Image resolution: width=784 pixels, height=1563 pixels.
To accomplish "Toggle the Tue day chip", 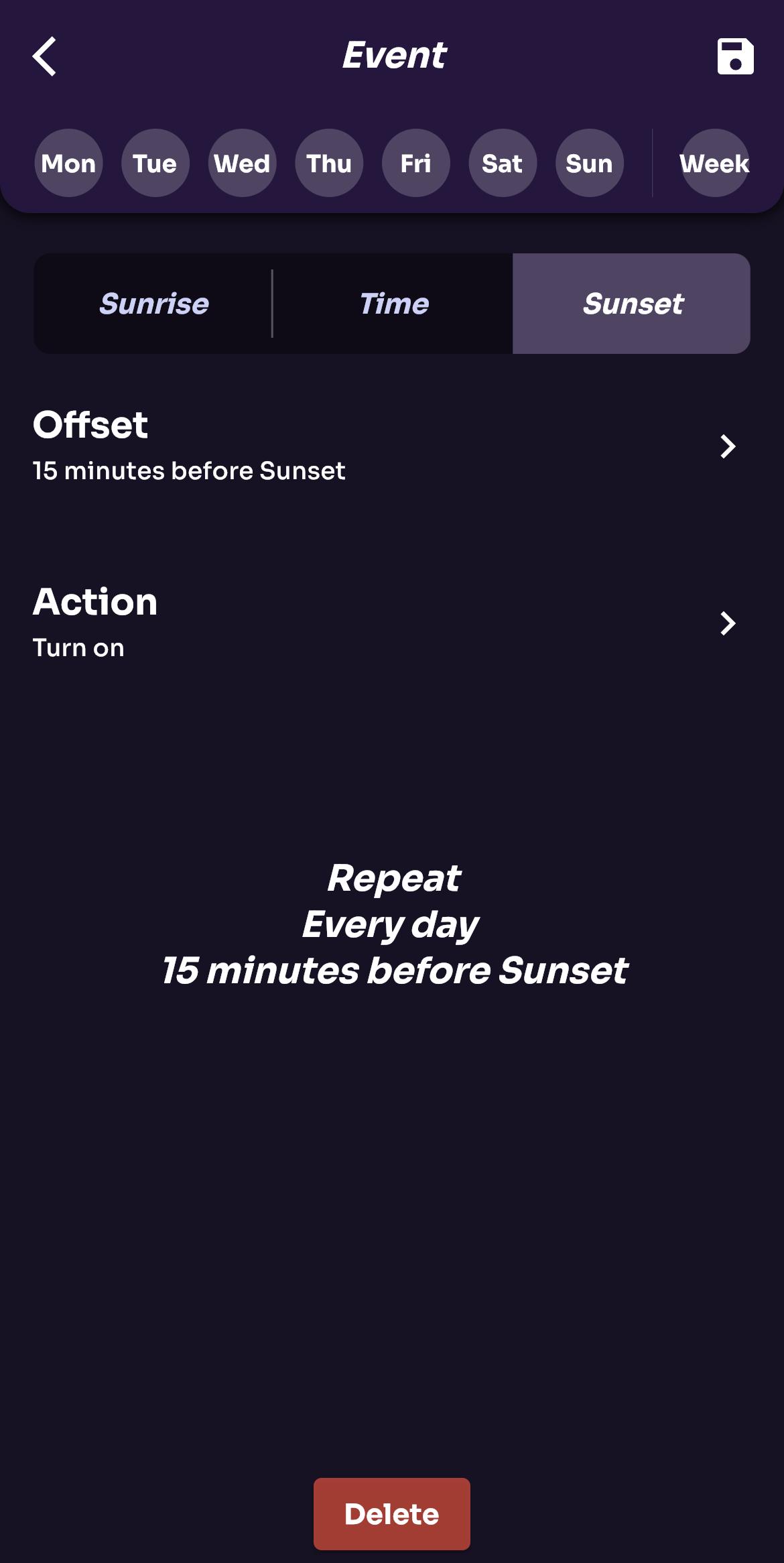I will click(155, 163).
